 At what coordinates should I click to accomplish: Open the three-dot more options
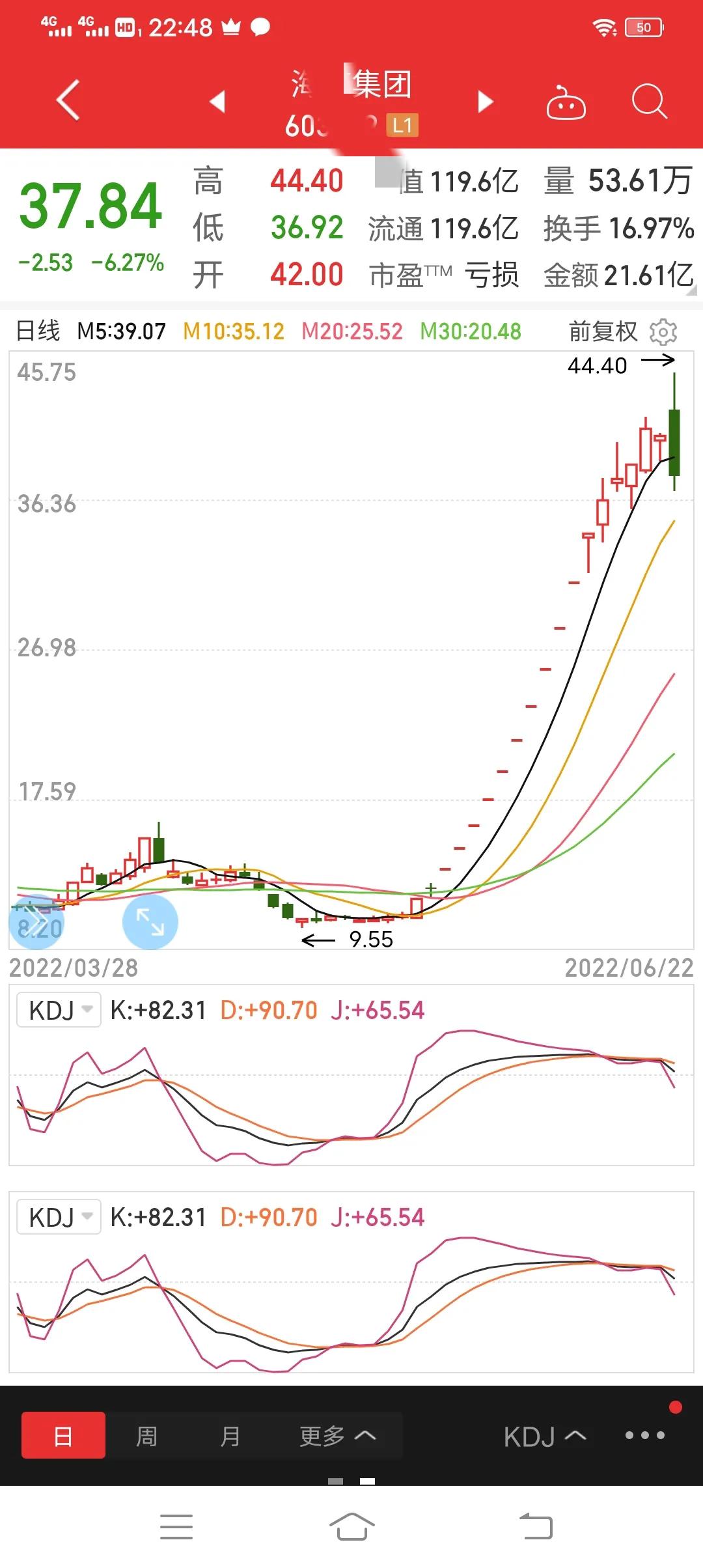(644, 1435)
